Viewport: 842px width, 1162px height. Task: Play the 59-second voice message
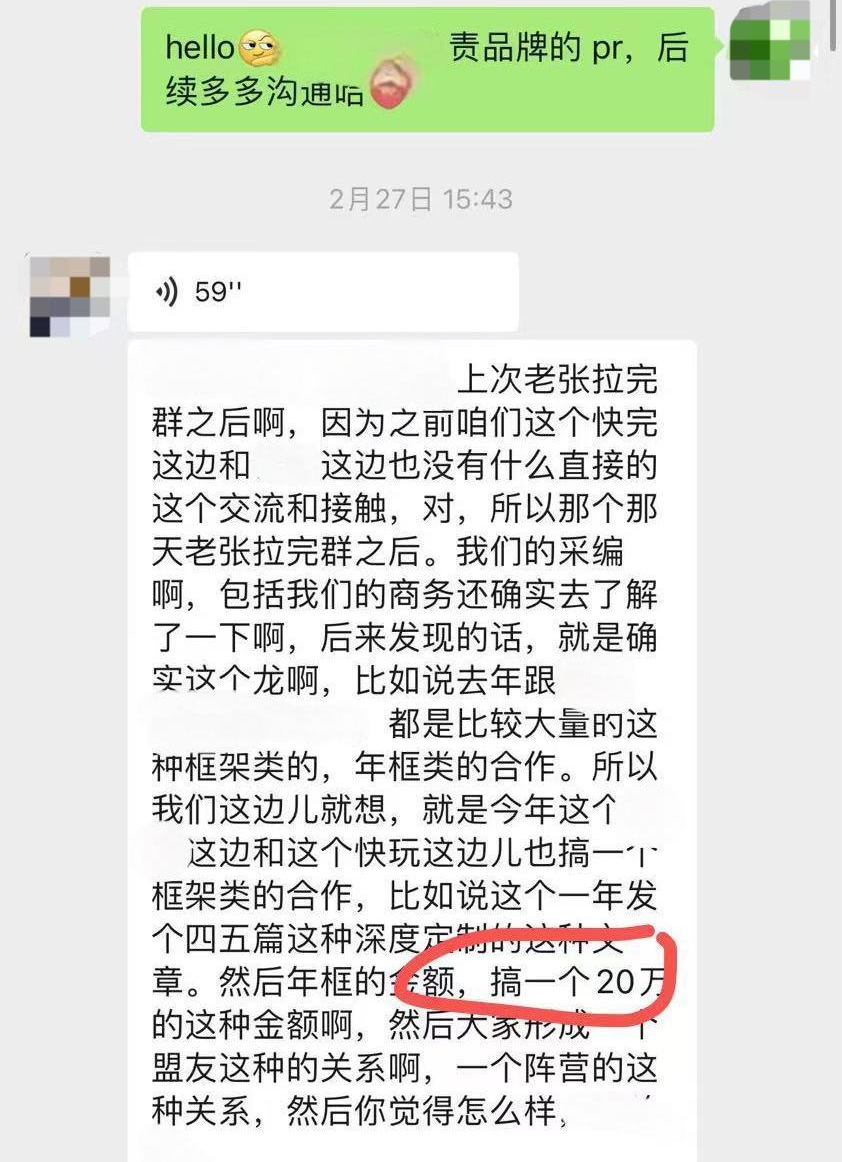(x=322, y=292)
